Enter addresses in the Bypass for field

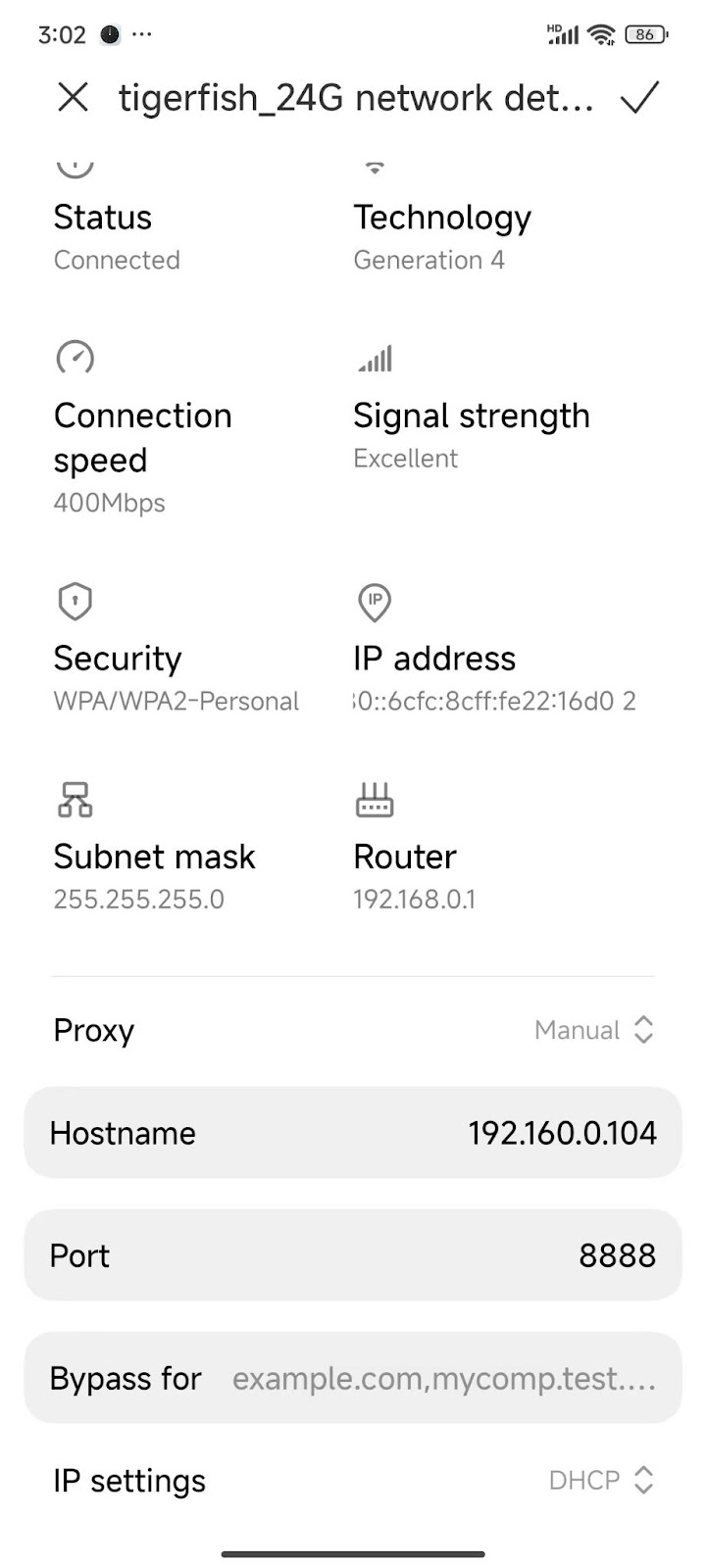(x=443, y=1379)
